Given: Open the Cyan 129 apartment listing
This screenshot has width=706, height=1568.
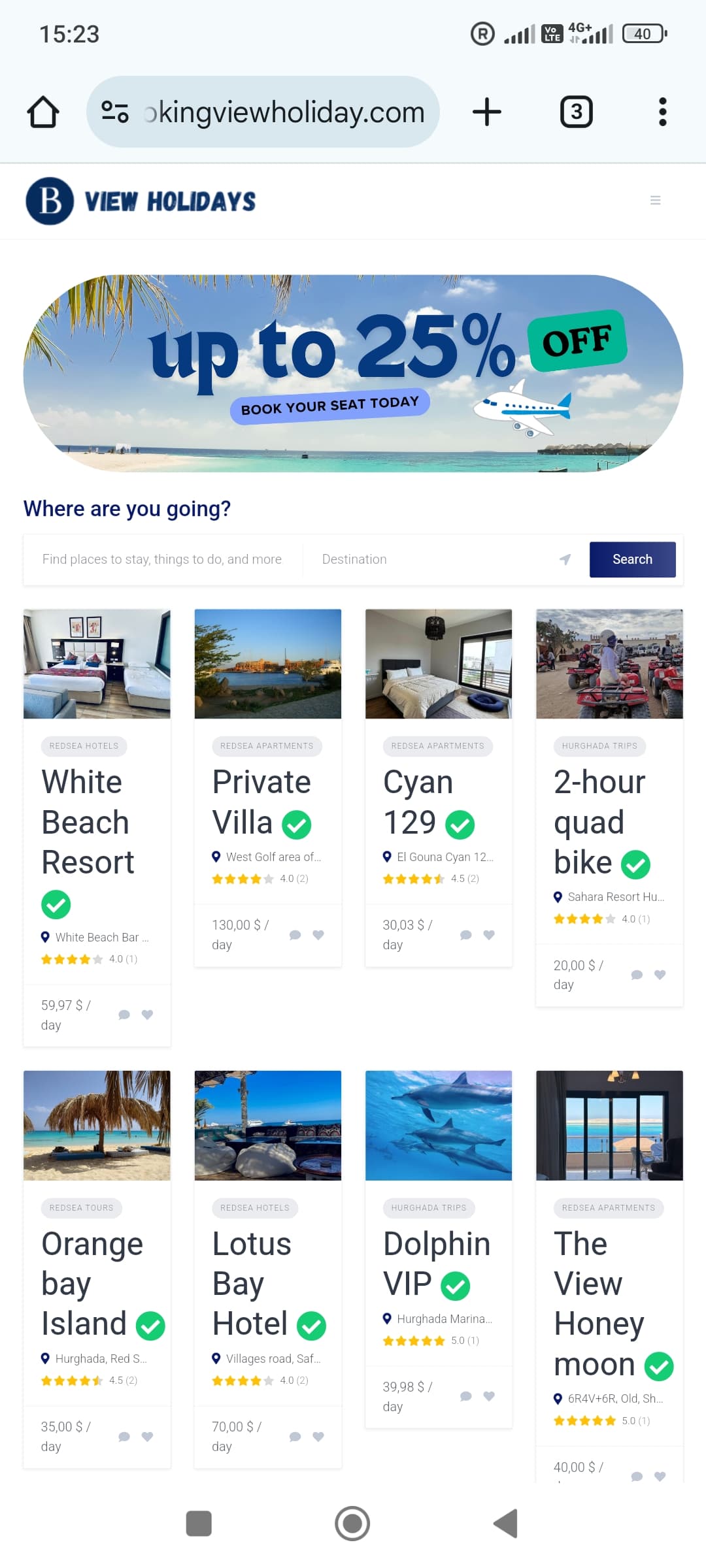Looking at the screenshot, I should pyautogui.click(x=428, y=802).
